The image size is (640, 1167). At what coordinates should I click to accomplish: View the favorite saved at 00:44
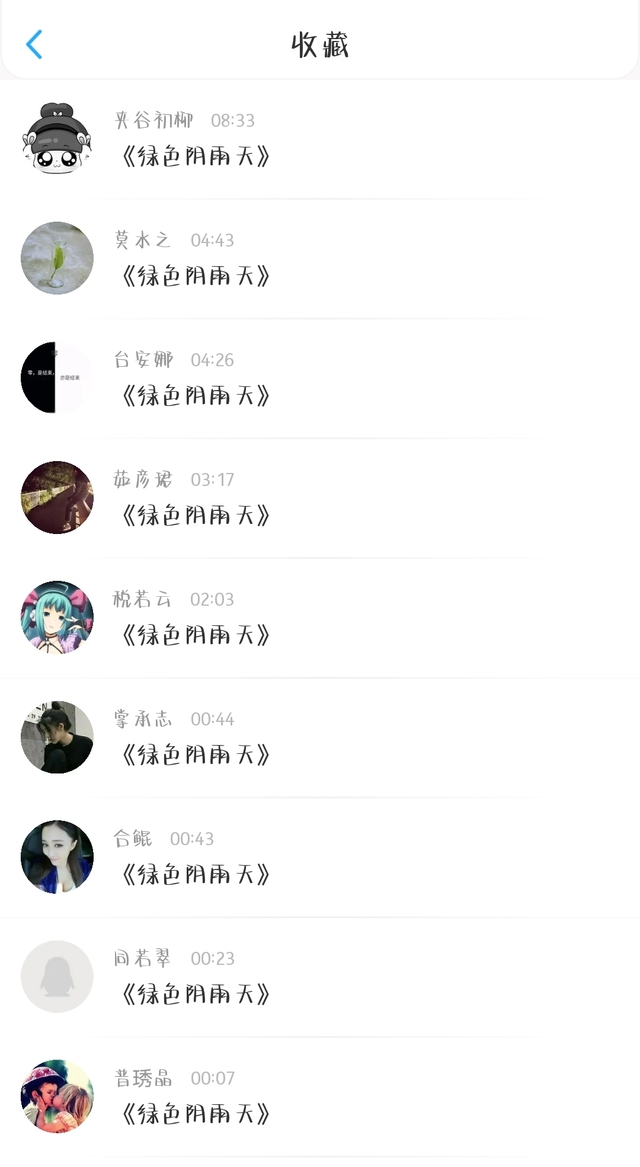pos(196,754)
